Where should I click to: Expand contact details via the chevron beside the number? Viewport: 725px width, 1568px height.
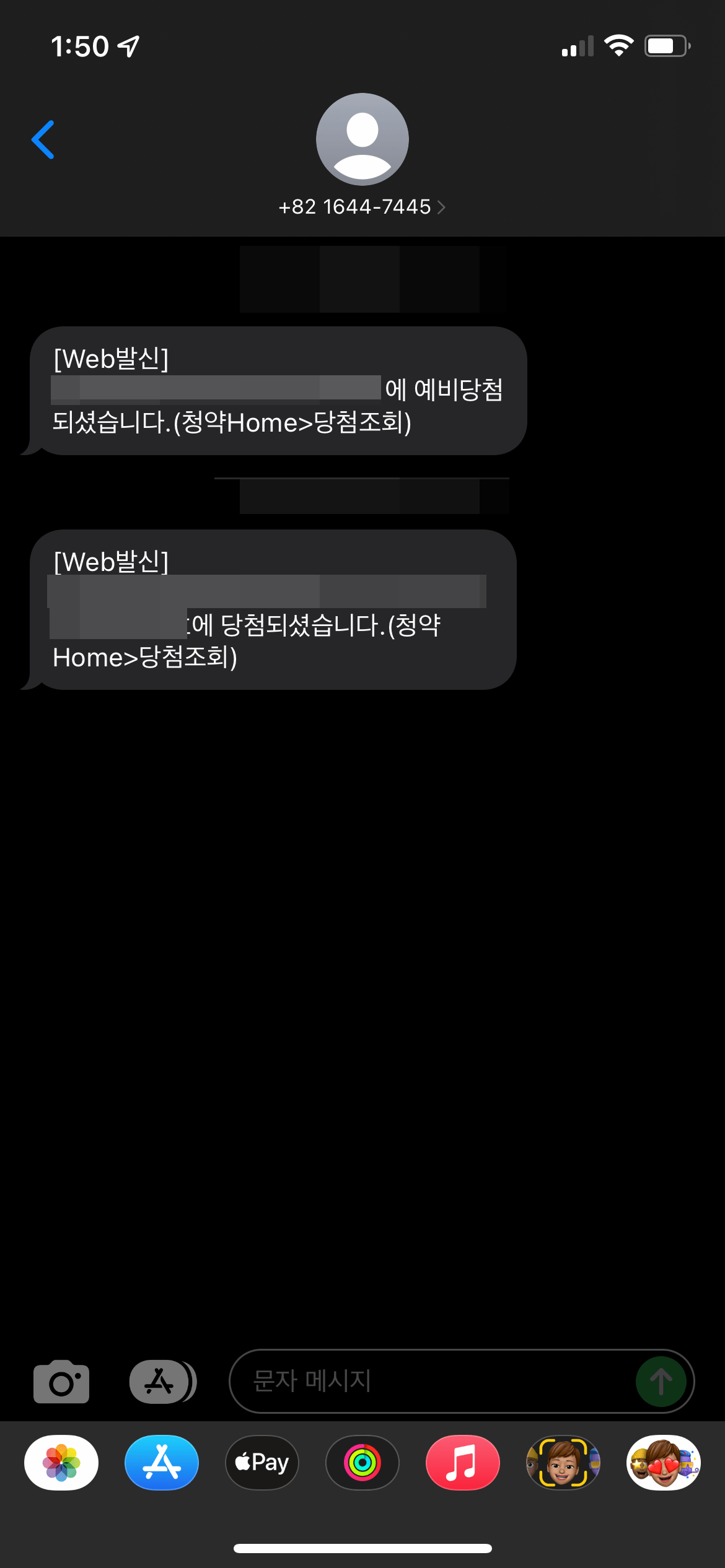[442, 207]
